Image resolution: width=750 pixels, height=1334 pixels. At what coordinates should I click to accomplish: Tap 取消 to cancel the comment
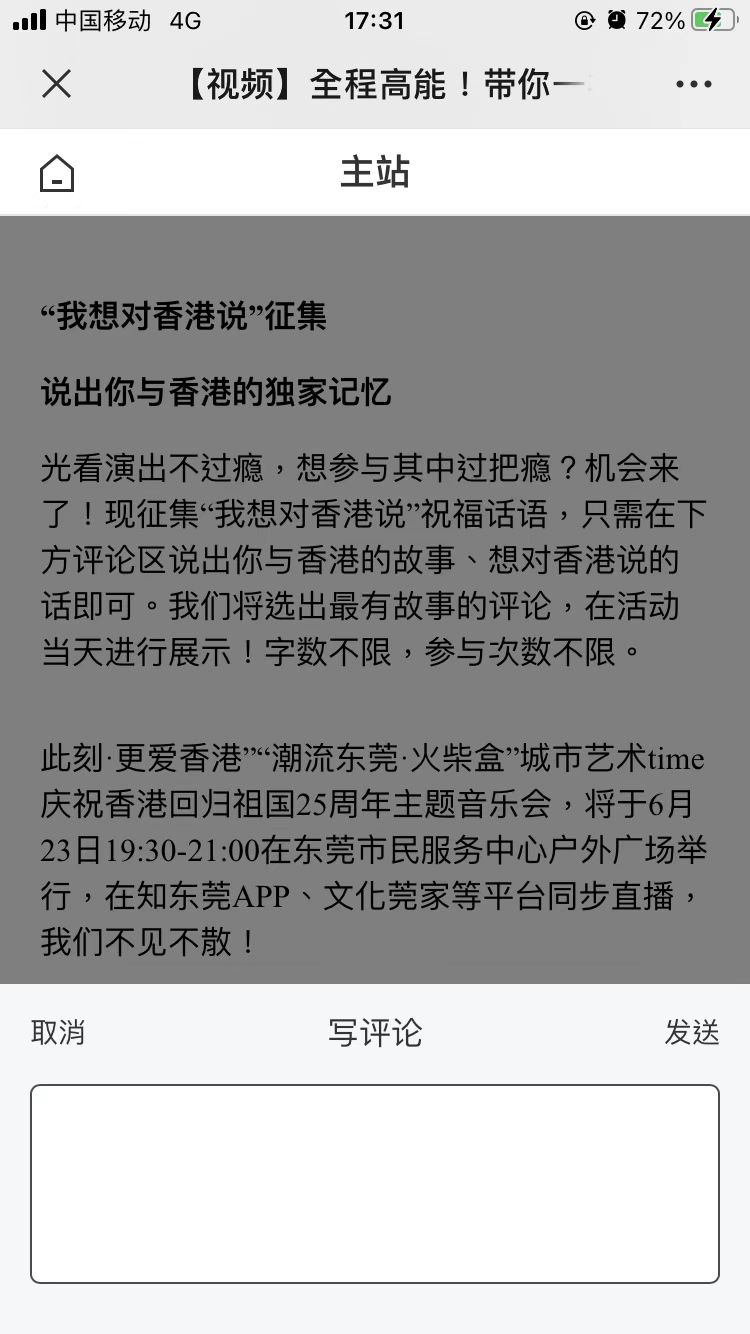point(58,1032)
